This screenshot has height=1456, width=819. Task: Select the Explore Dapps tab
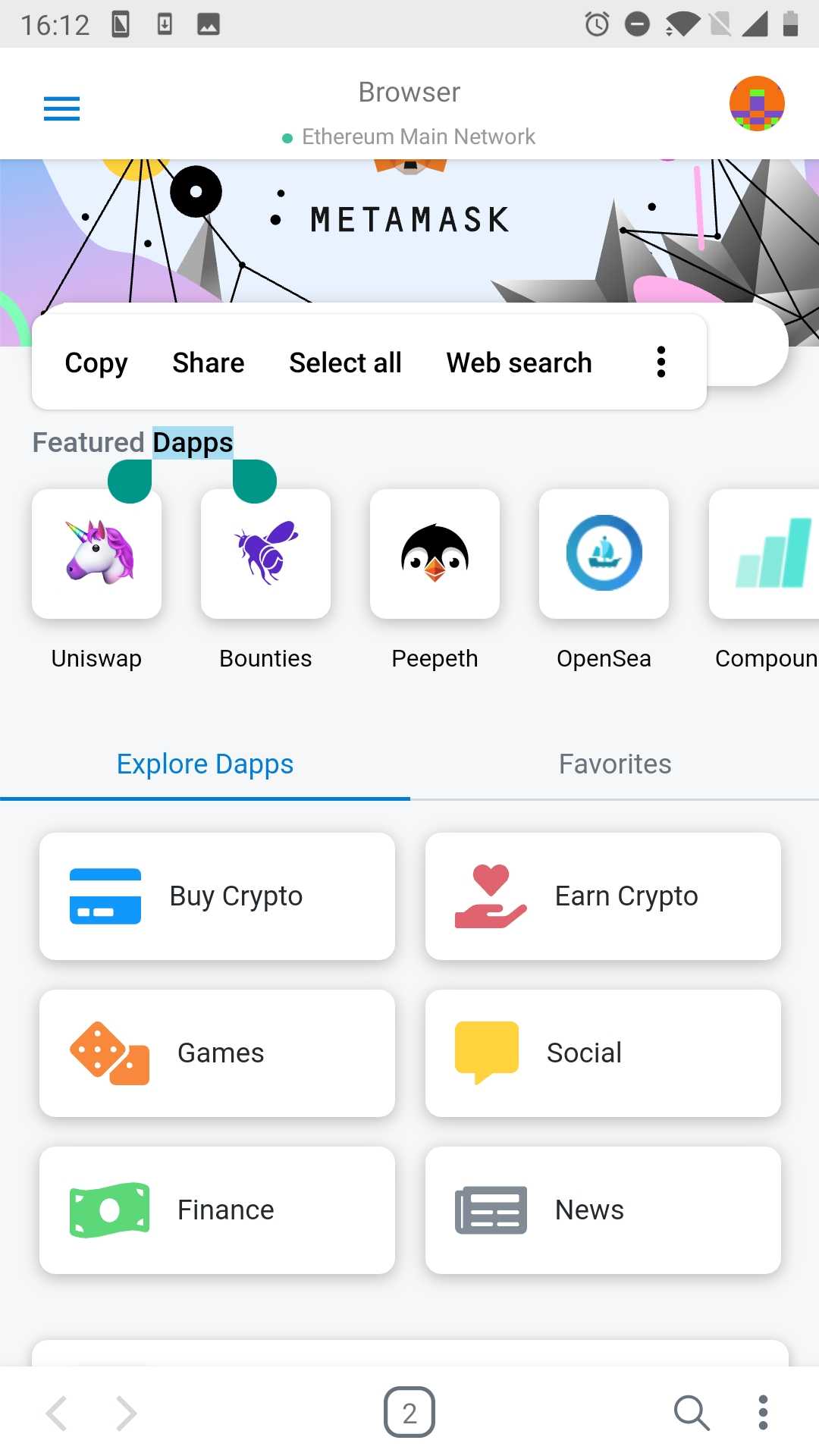point(205,764)
